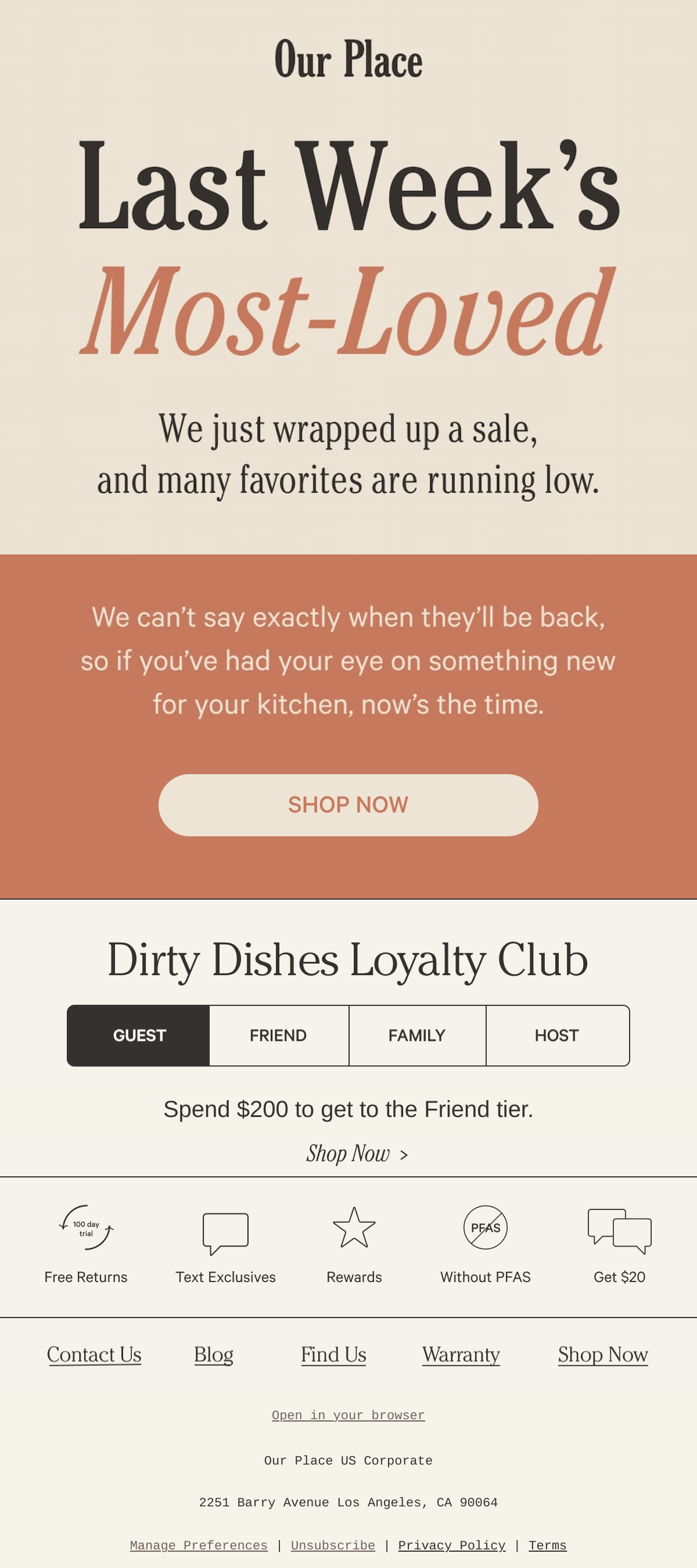Open this email in your browser
The image size is (697, 1568).
coord(348,1415)
